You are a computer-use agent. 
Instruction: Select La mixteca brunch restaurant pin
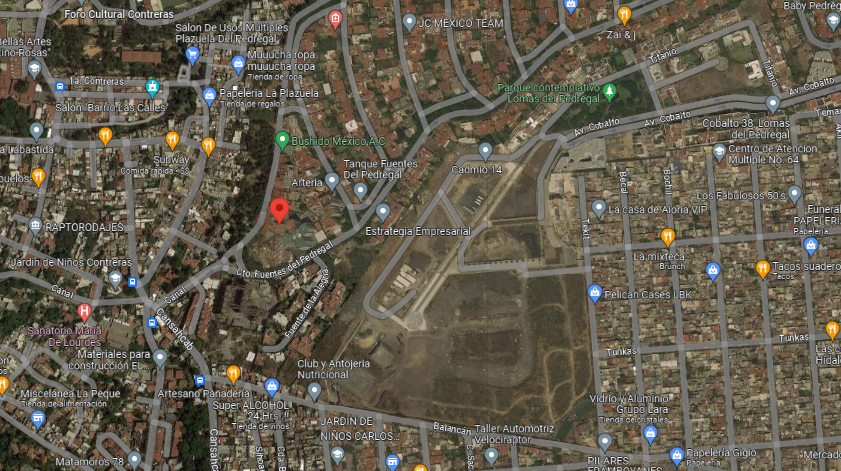pos(667,237)
